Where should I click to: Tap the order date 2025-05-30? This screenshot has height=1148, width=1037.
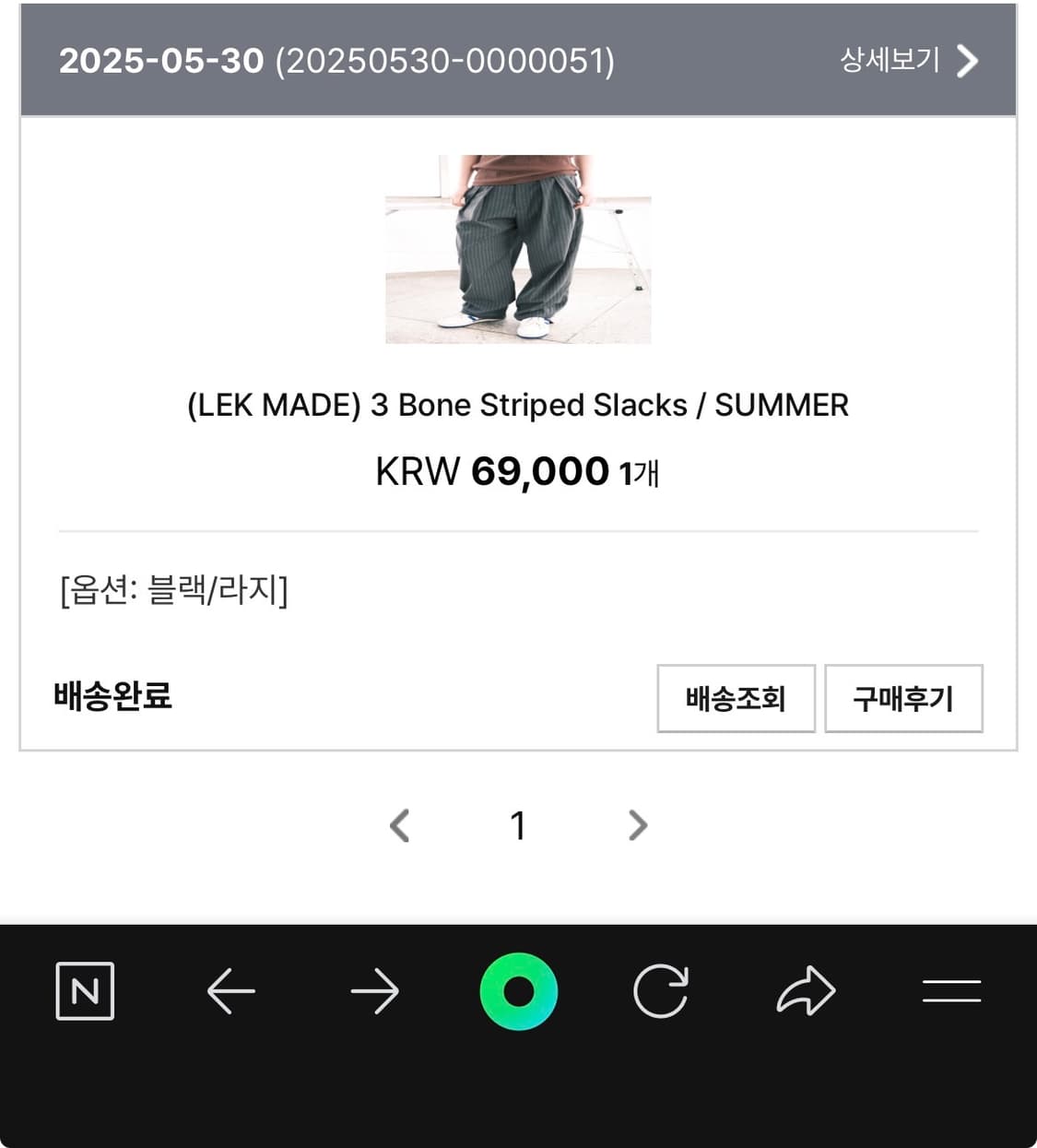click(x=158, y=63)
